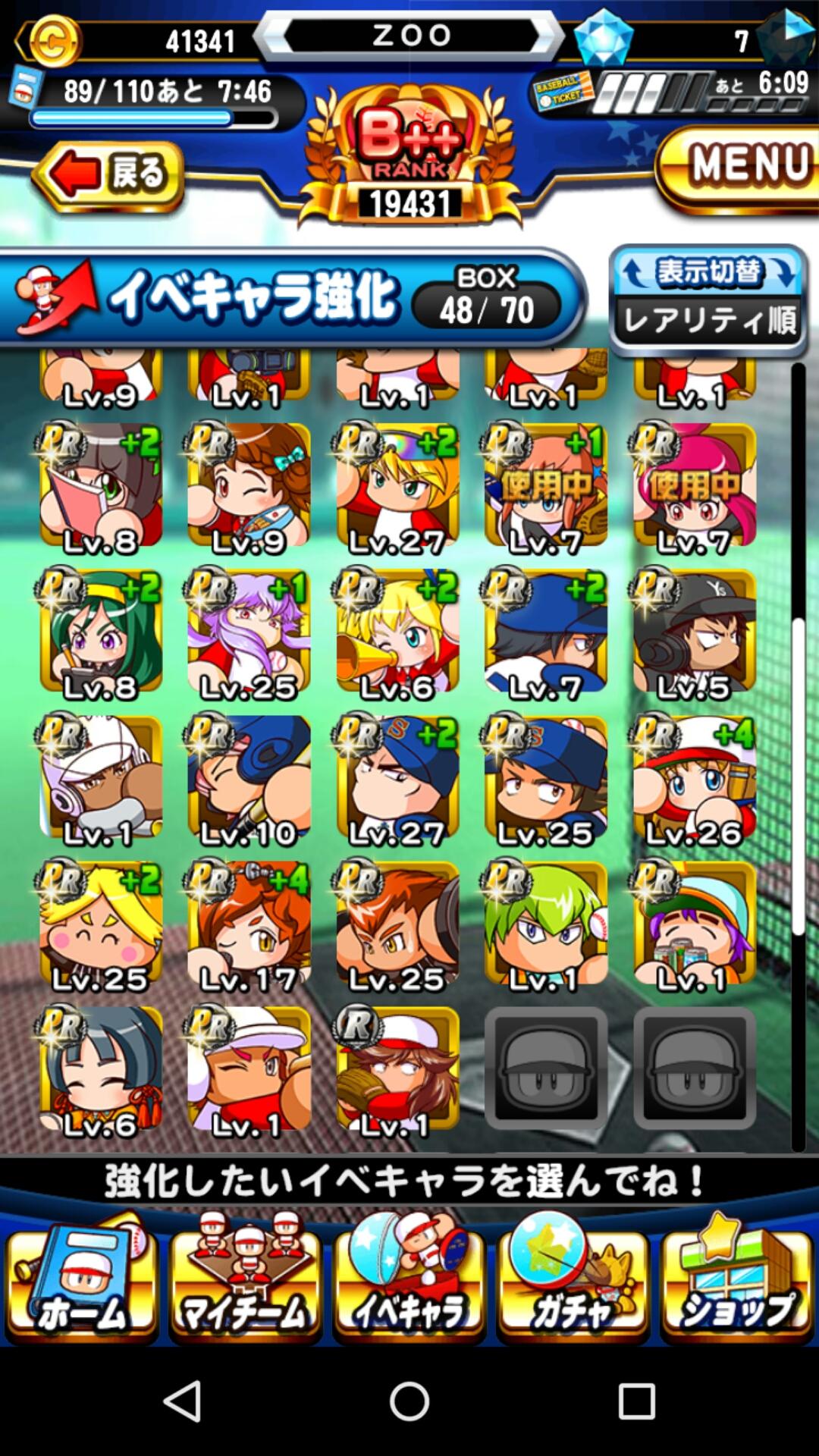
Task: Select the green-haired PR character Lv.8
Action: click(x=101, y=633)
